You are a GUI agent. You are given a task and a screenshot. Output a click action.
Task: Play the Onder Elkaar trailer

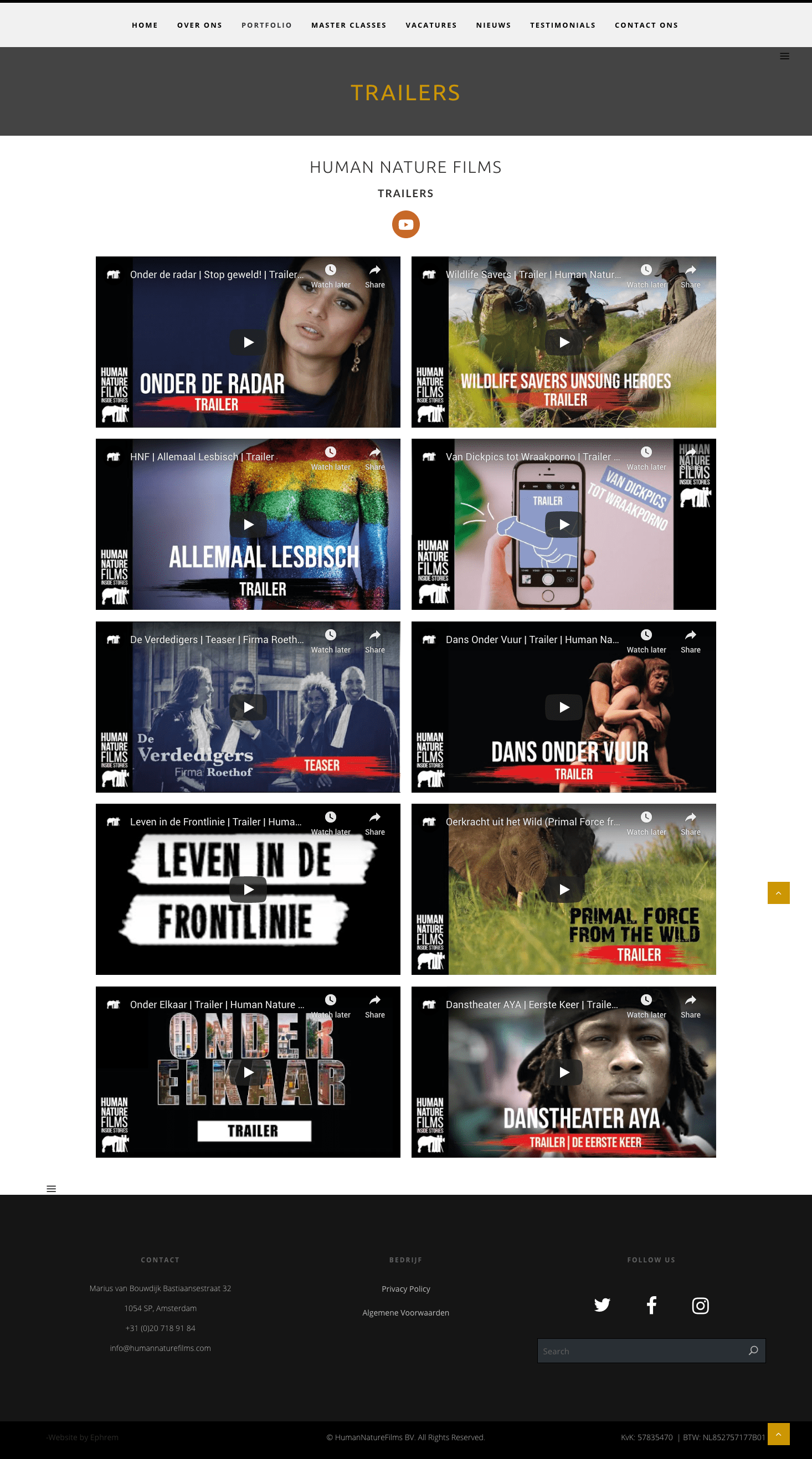pyautogui.click(x=248, y=1072)
